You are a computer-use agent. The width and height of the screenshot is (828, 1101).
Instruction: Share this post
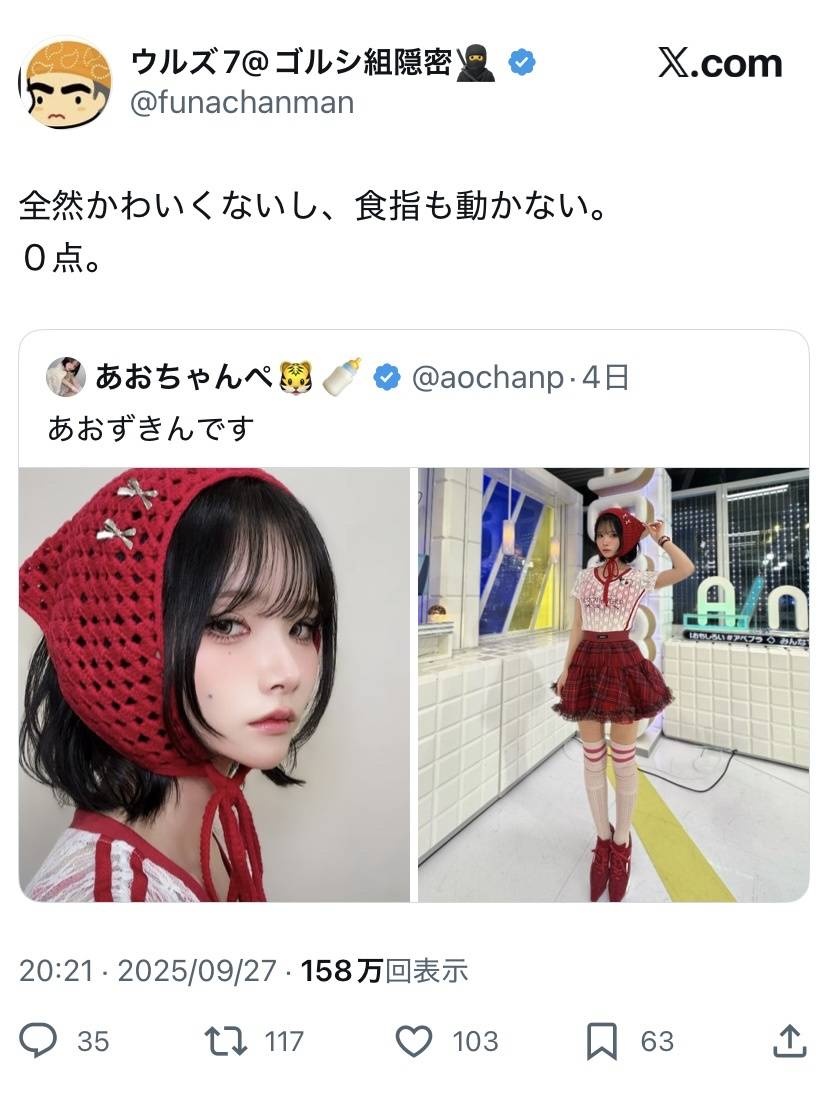789,1041
